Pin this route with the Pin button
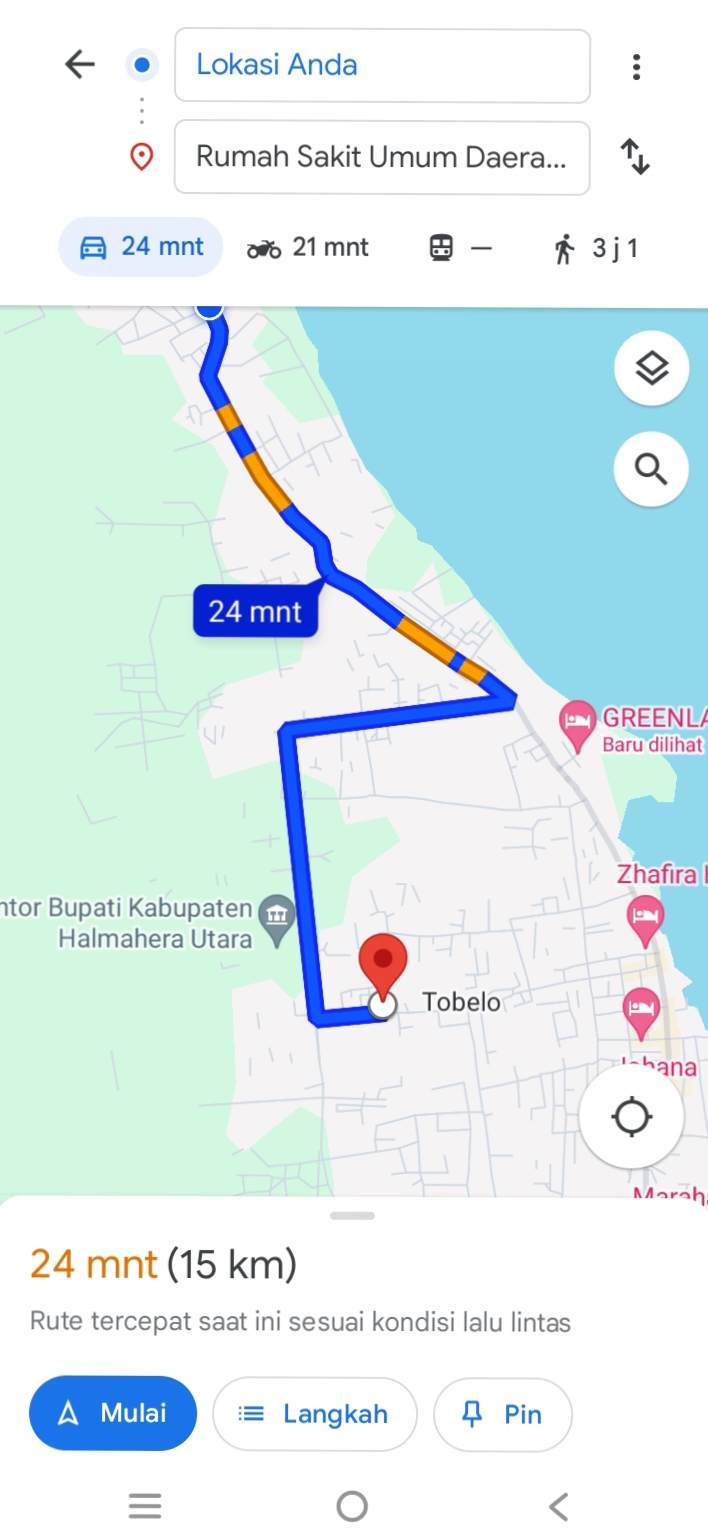 (503, 1413)
